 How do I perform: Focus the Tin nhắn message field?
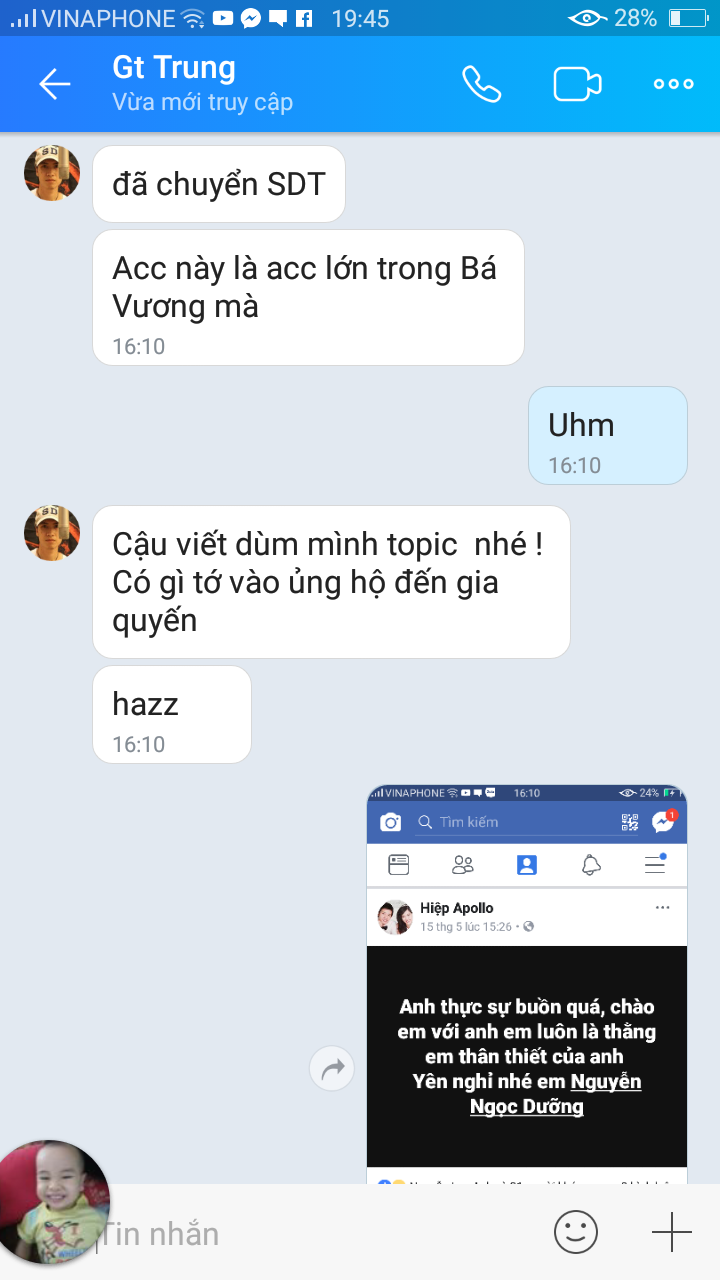tap(320, 1233)
